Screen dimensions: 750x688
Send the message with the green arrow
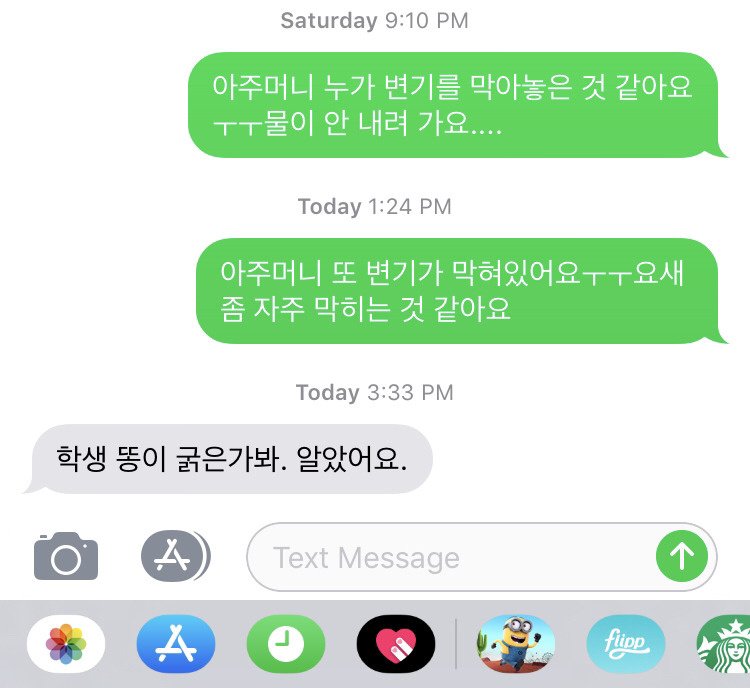[x=682, y=557]
